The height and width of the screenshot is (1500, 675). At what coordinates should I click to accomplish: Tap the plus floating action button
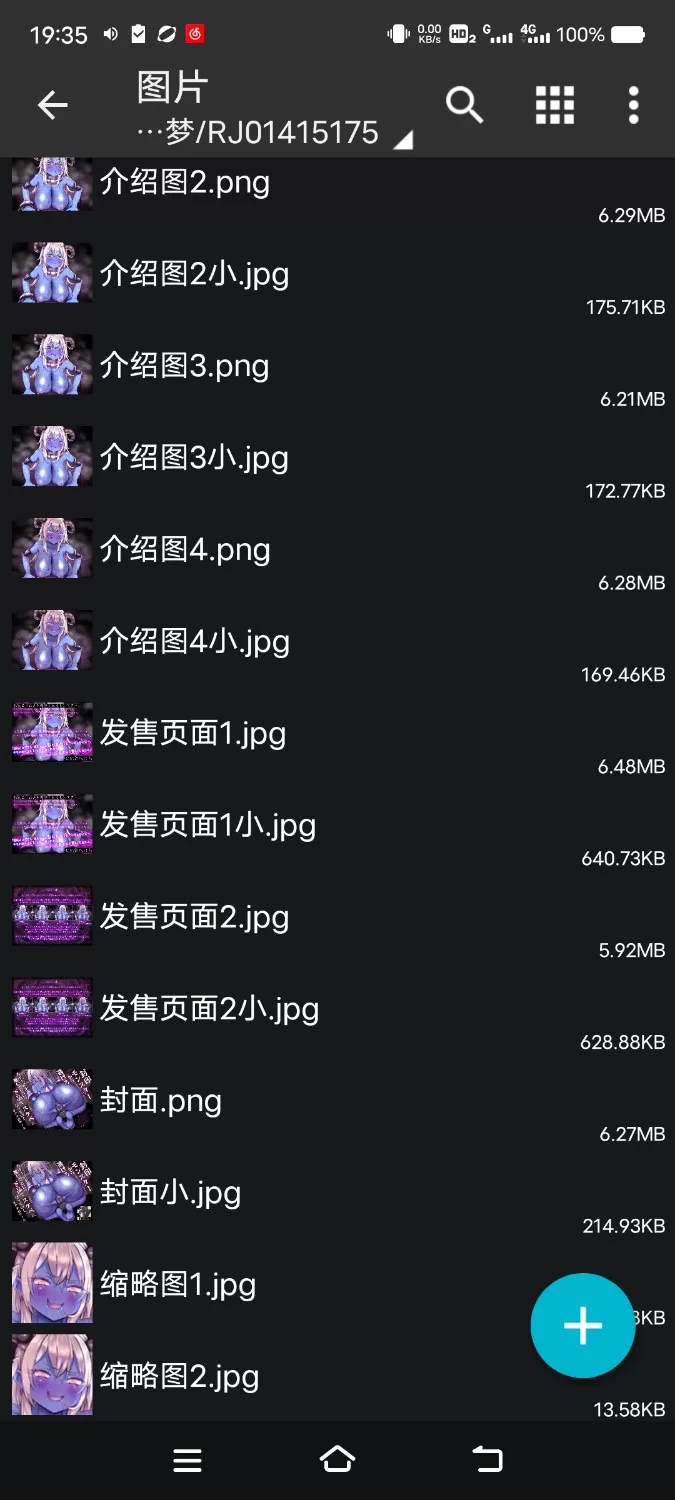[x=582, y=1325]
